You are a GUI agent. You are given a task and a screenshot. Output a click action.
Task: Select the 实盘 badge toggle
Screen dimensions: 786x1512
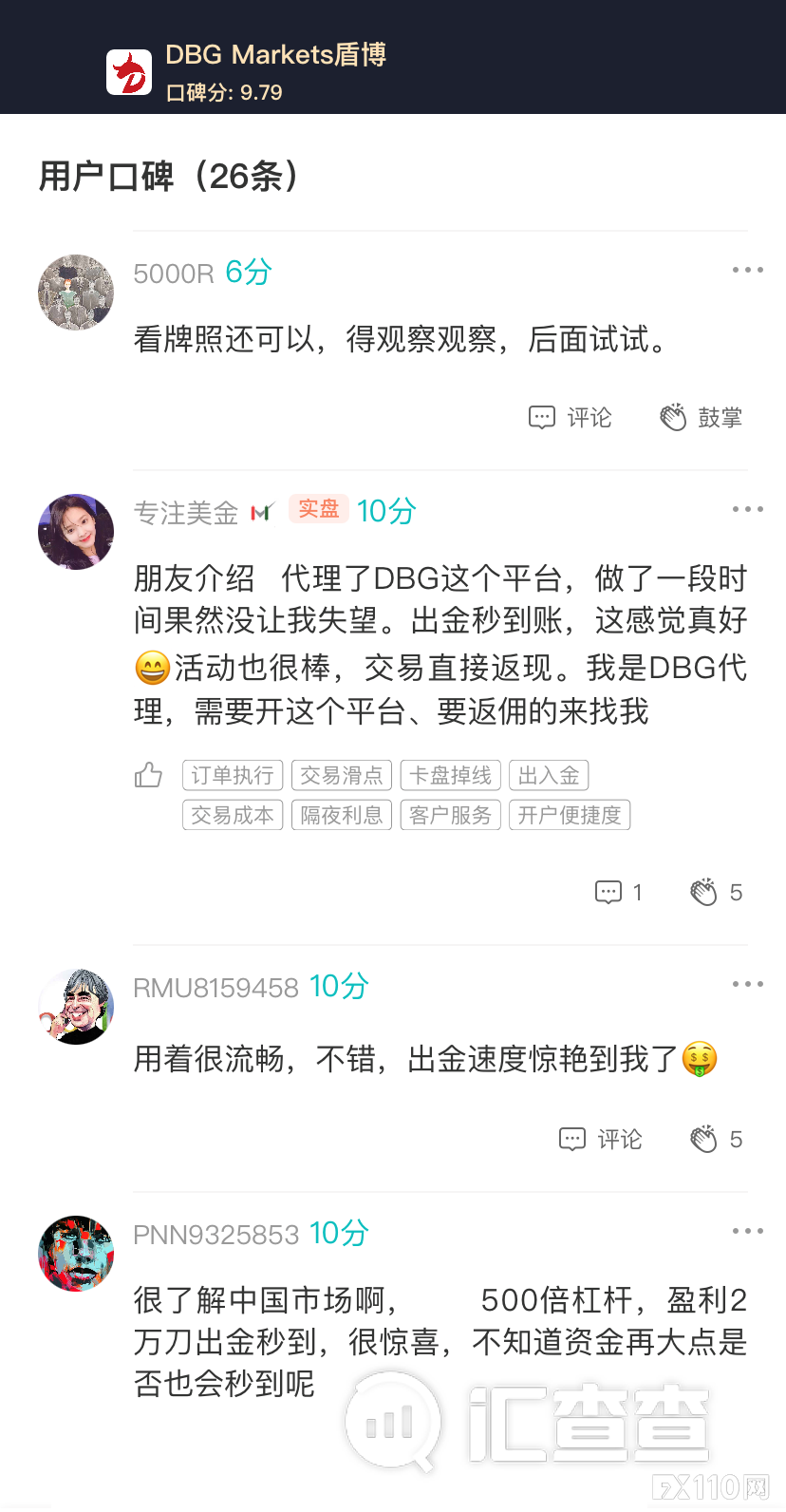[318, 508]
